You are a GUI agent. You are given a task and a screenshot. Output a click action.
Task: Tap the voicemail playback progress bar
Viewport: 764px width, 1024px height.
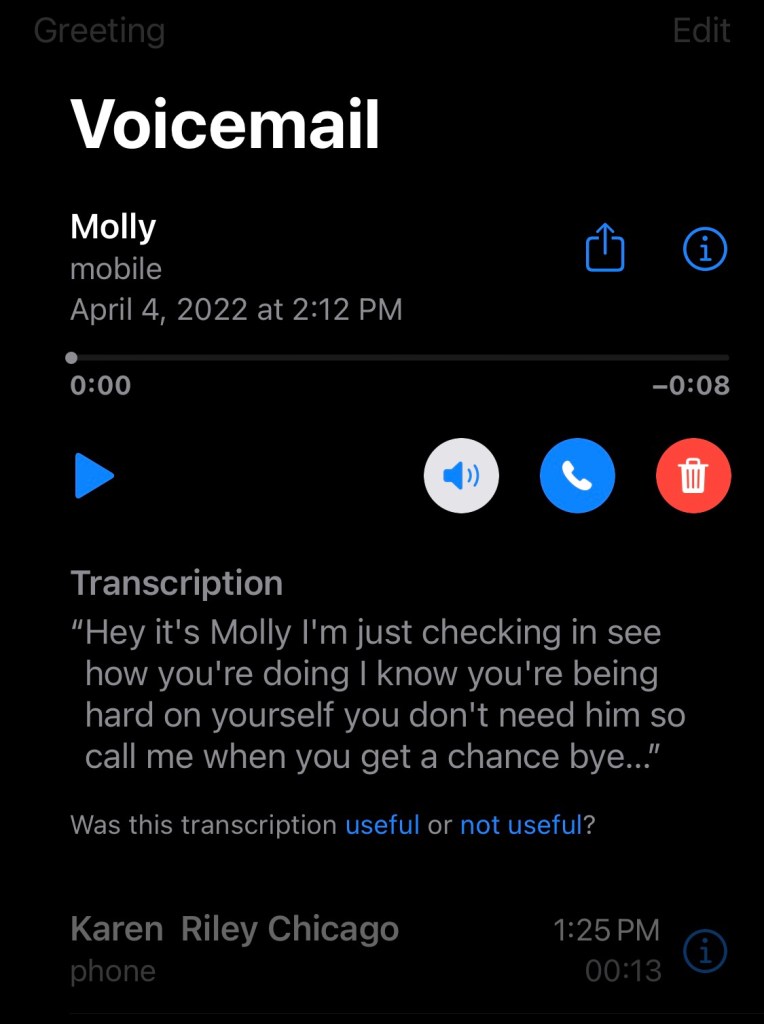(x=400, y=357)
